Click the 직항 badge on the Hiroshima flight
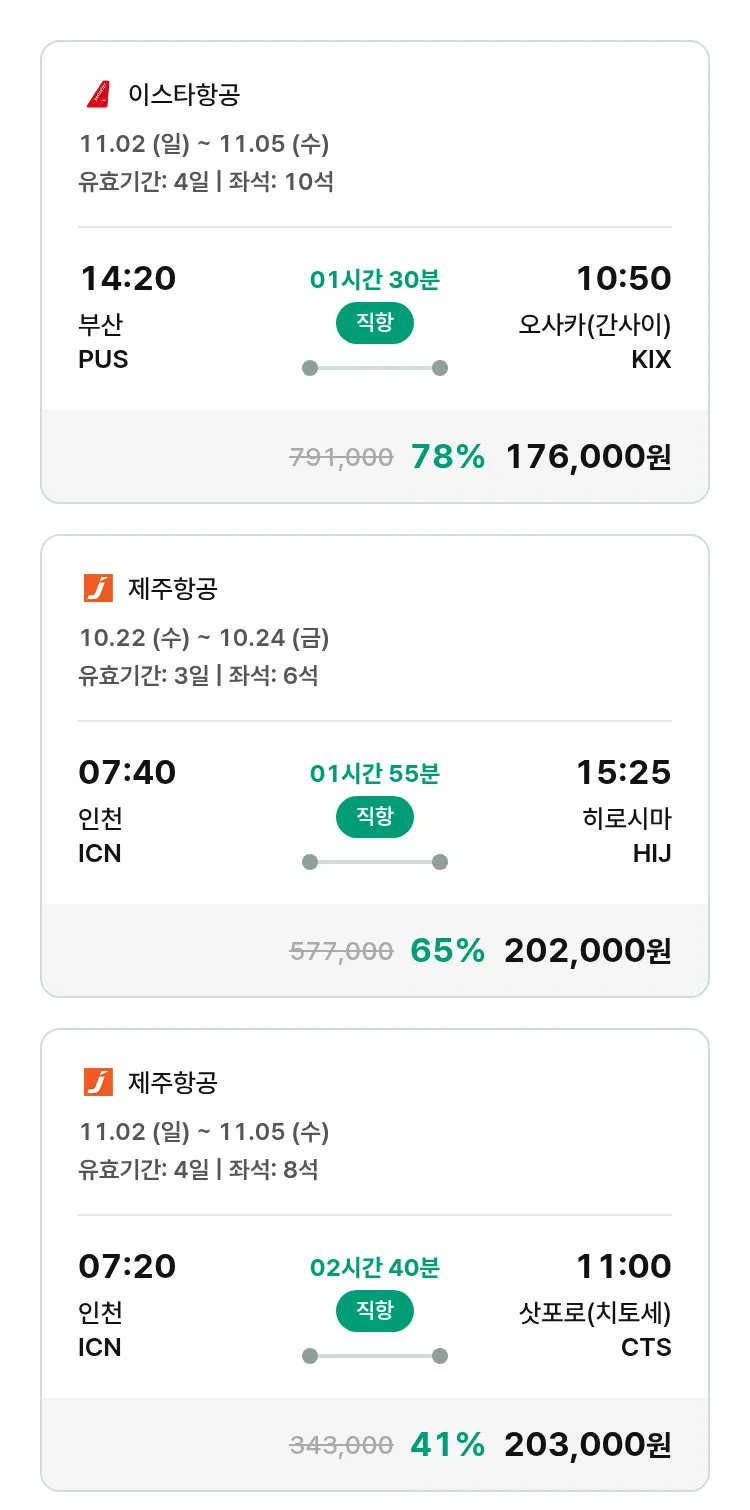Screen dimensions: 750x1510 click(374, 817)
